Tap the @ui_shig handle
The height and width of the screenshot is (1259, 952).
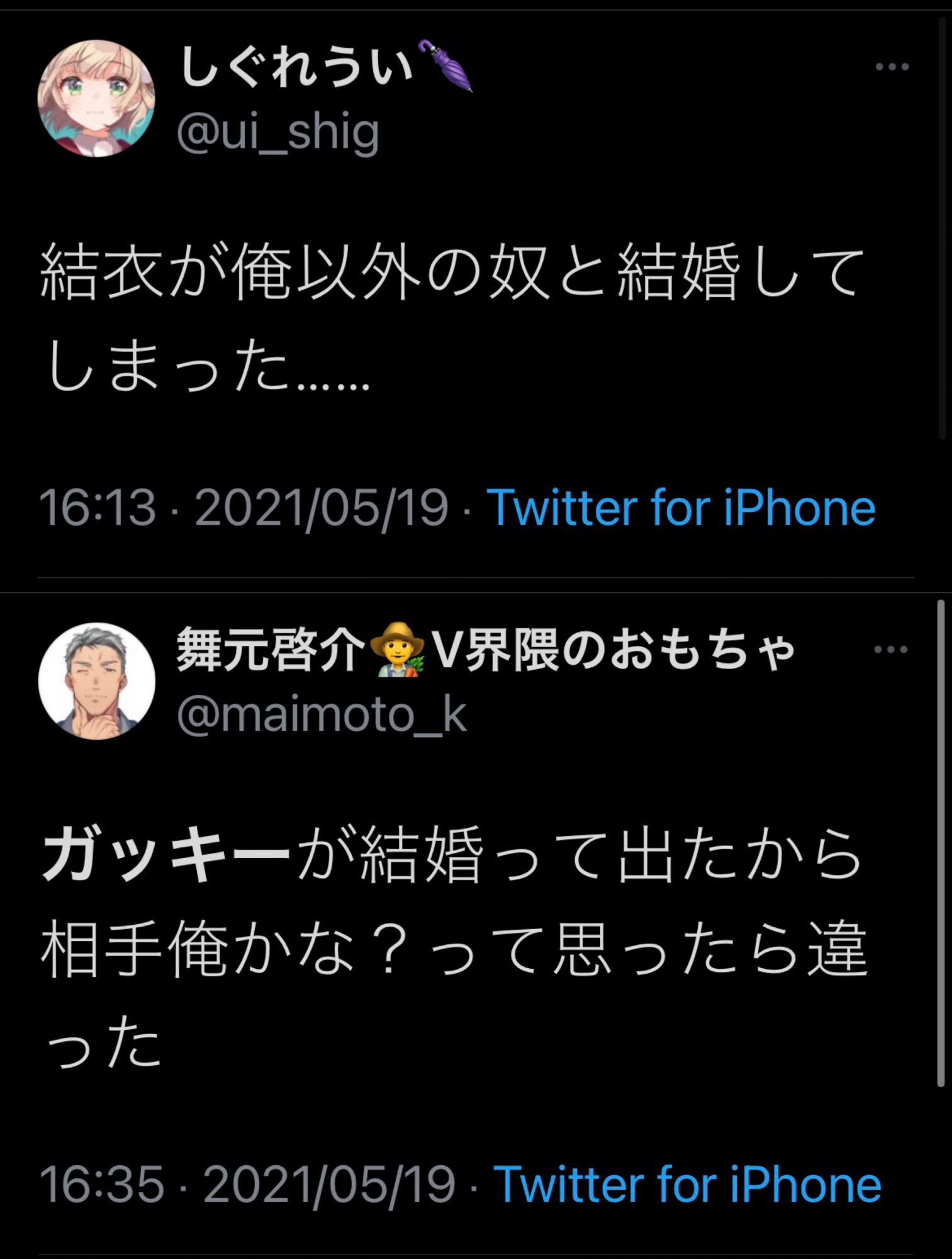tap(277, 133)
